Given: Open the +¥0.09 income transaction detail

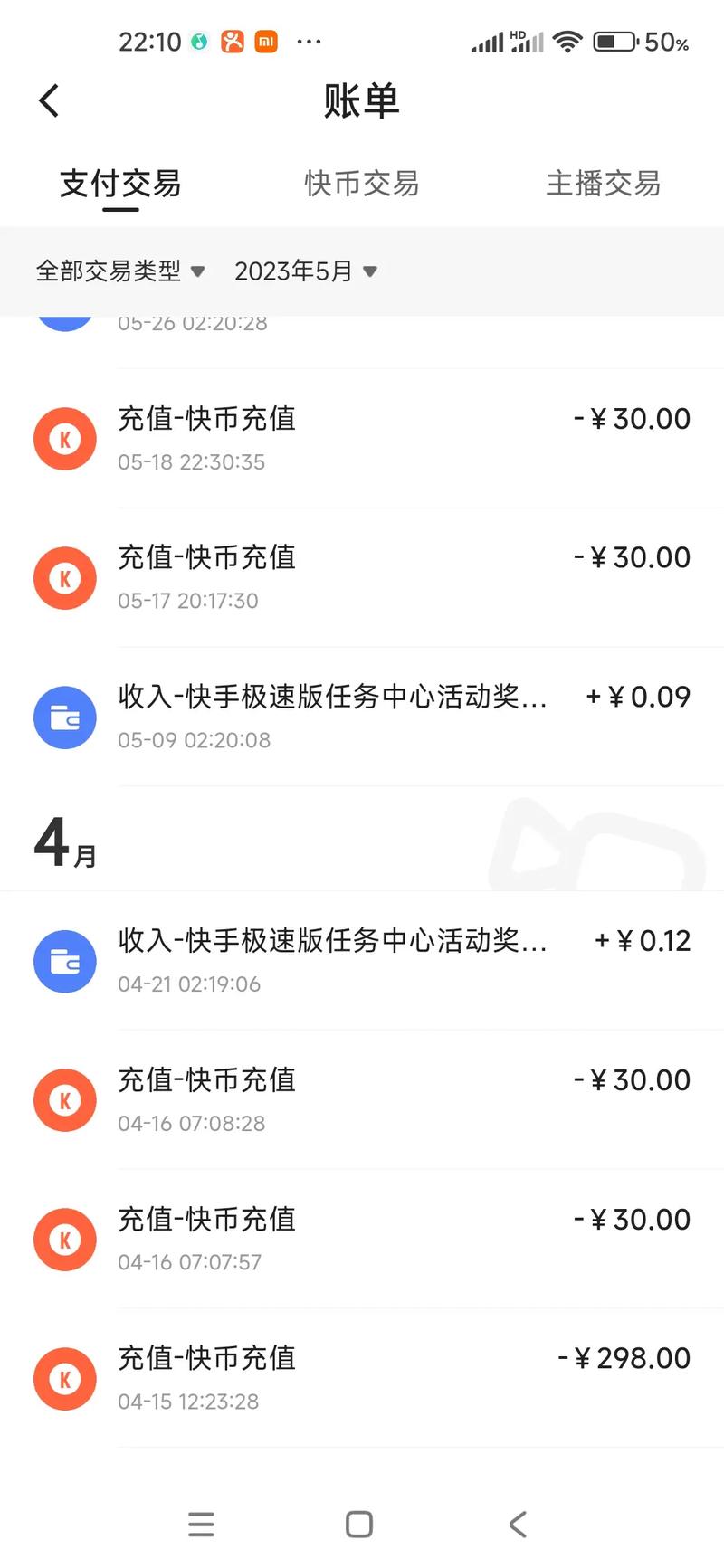Looking at the screenshot, I should click(x=362, y=717).
